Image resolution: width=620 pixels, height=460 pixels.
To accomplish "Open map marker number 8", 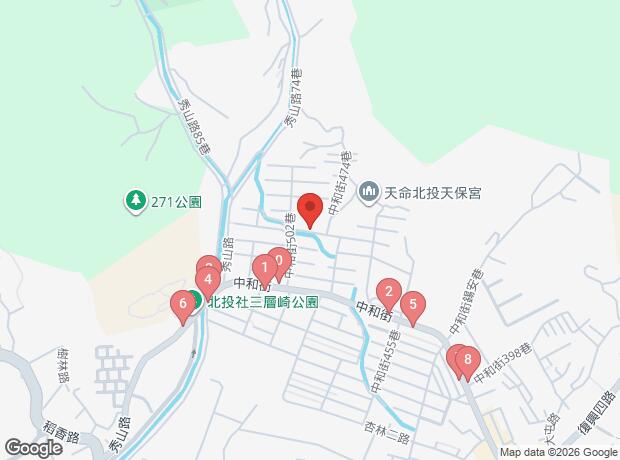I will point(468,360).
